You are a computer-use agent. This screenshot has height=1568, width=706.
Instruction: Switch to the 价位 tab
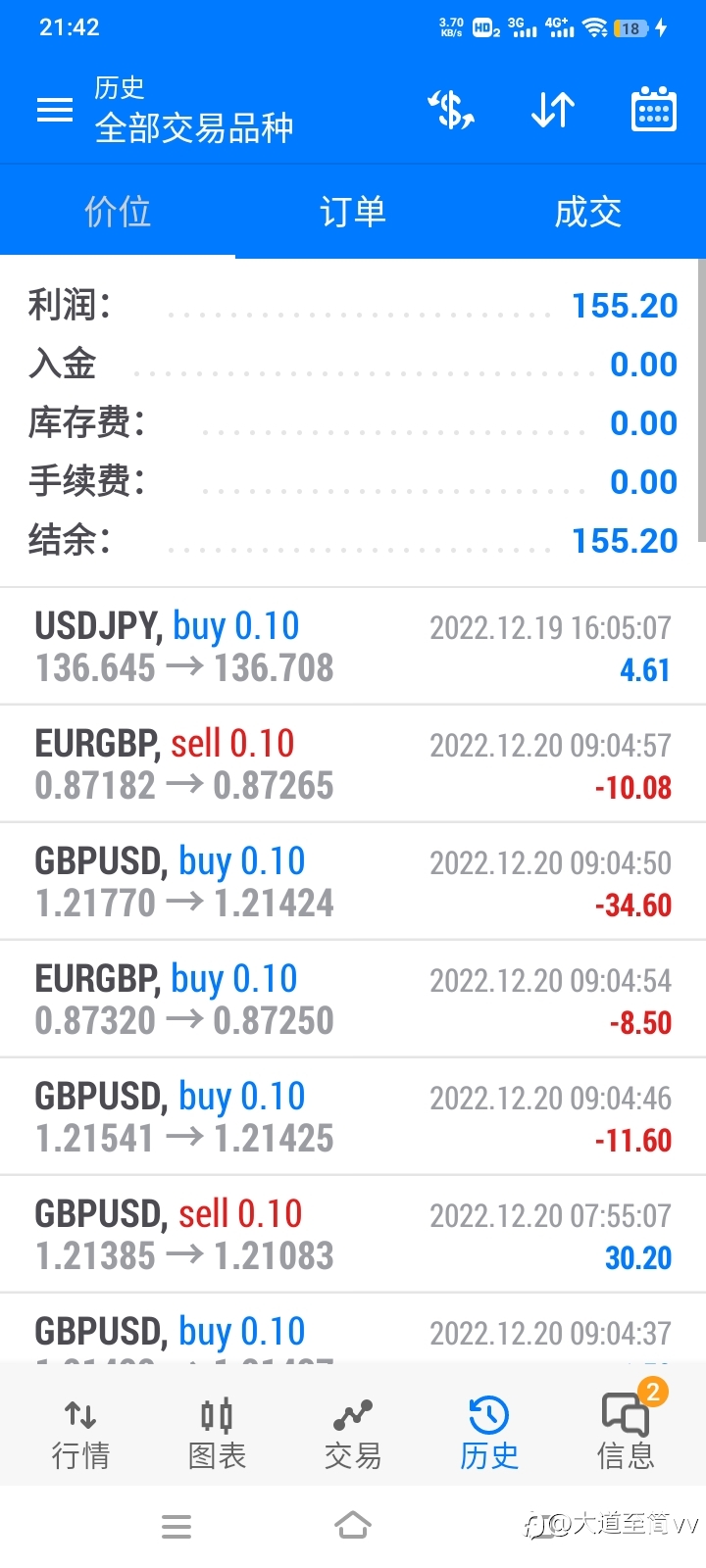coord(118,211)
